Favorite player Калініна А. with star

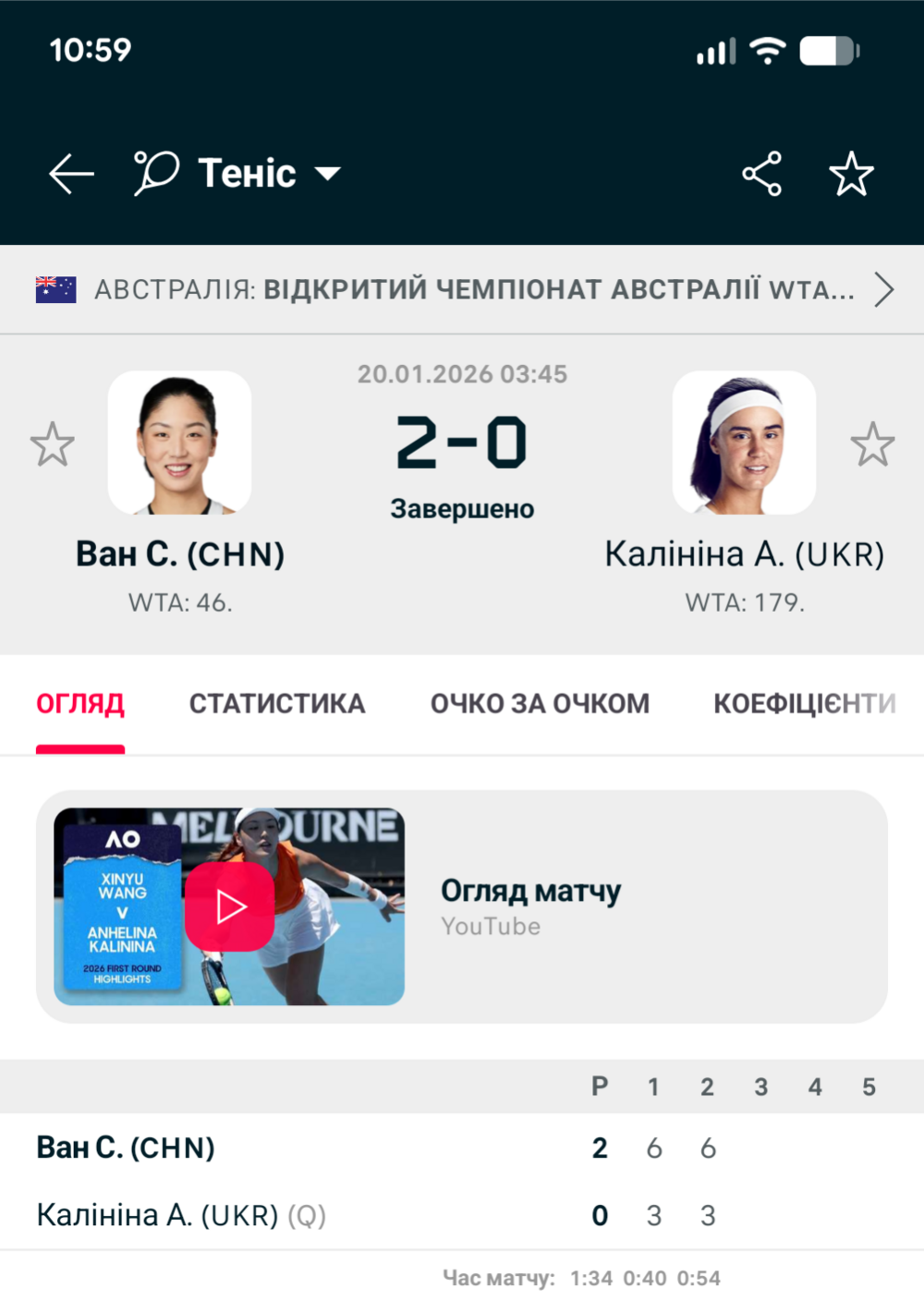click(872, 444)
